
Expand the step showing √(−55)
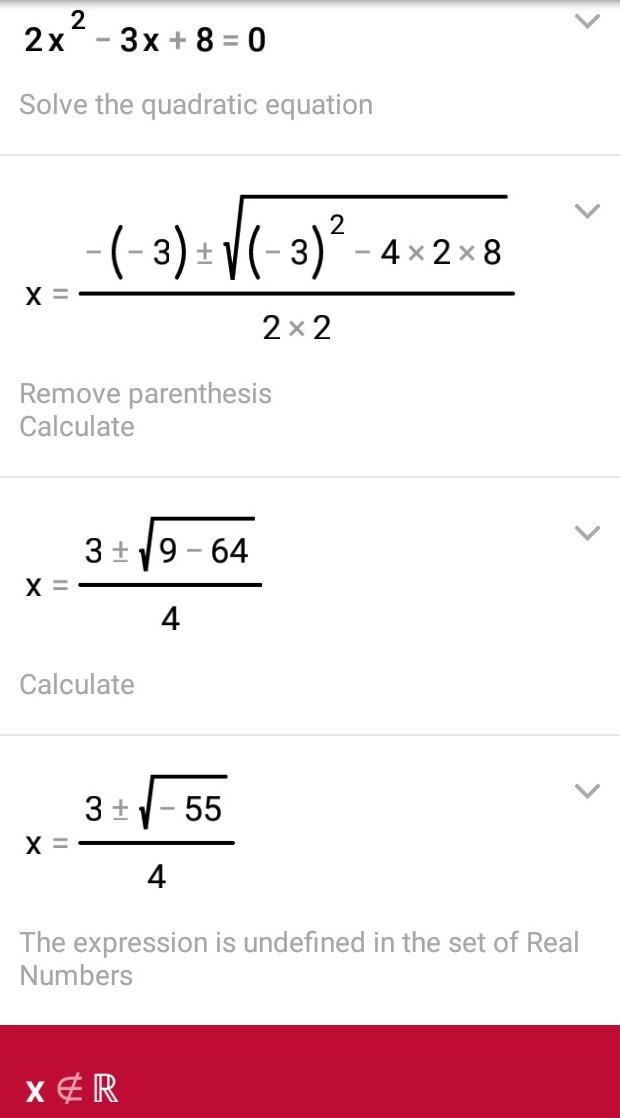(588, 791)
